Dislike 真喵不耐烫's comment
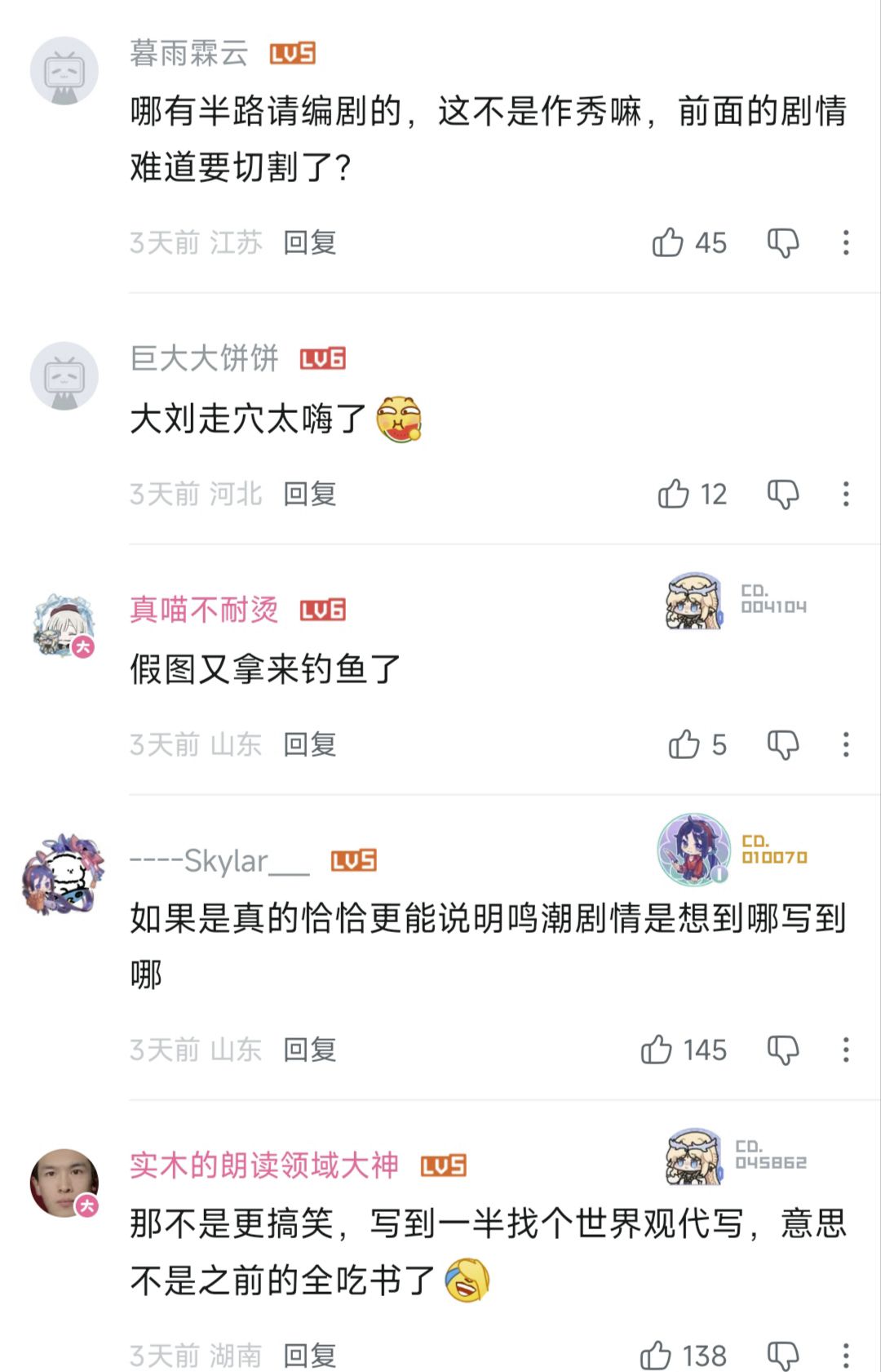 783,745
